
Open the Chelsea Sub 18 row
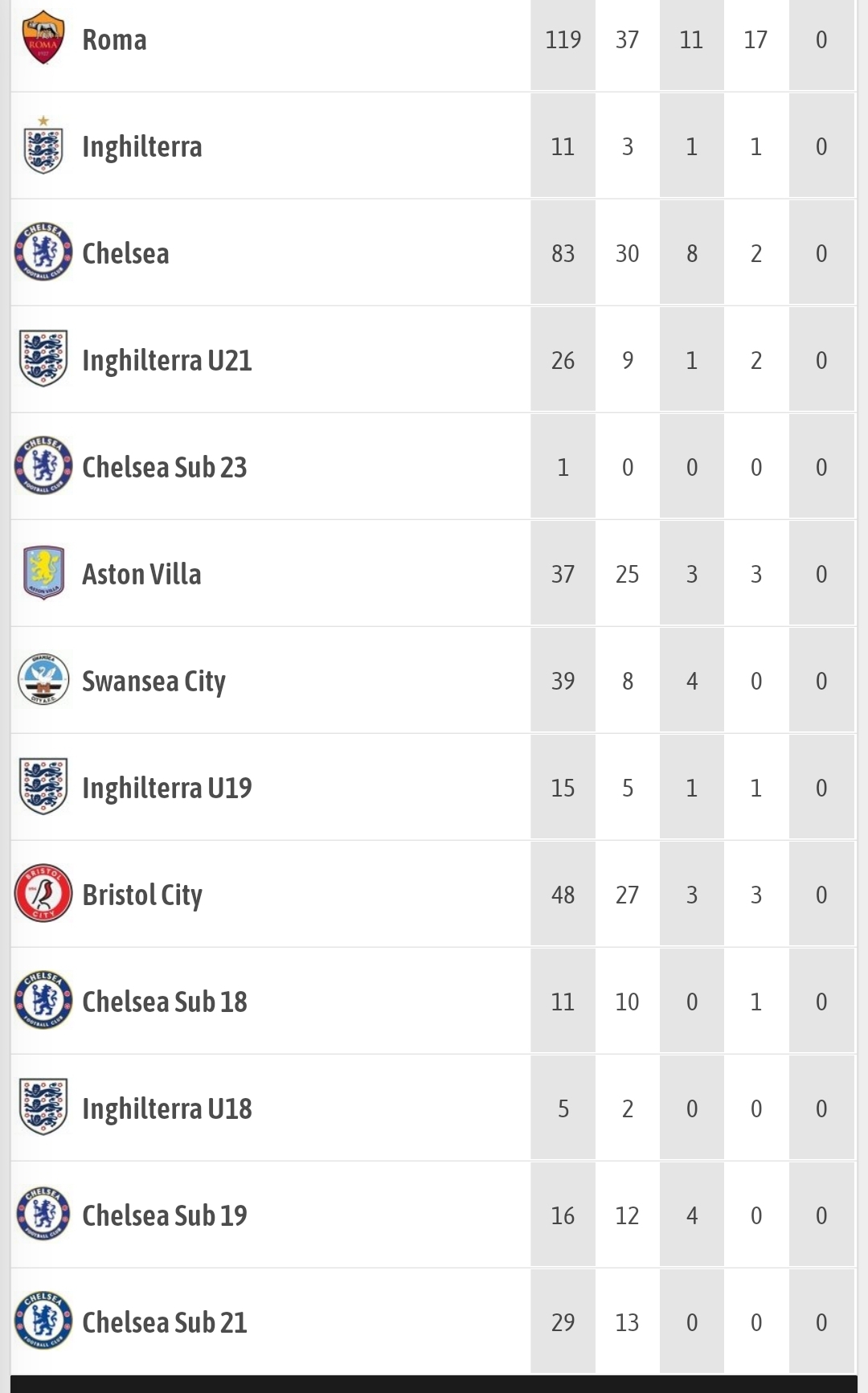(433, 1002)
